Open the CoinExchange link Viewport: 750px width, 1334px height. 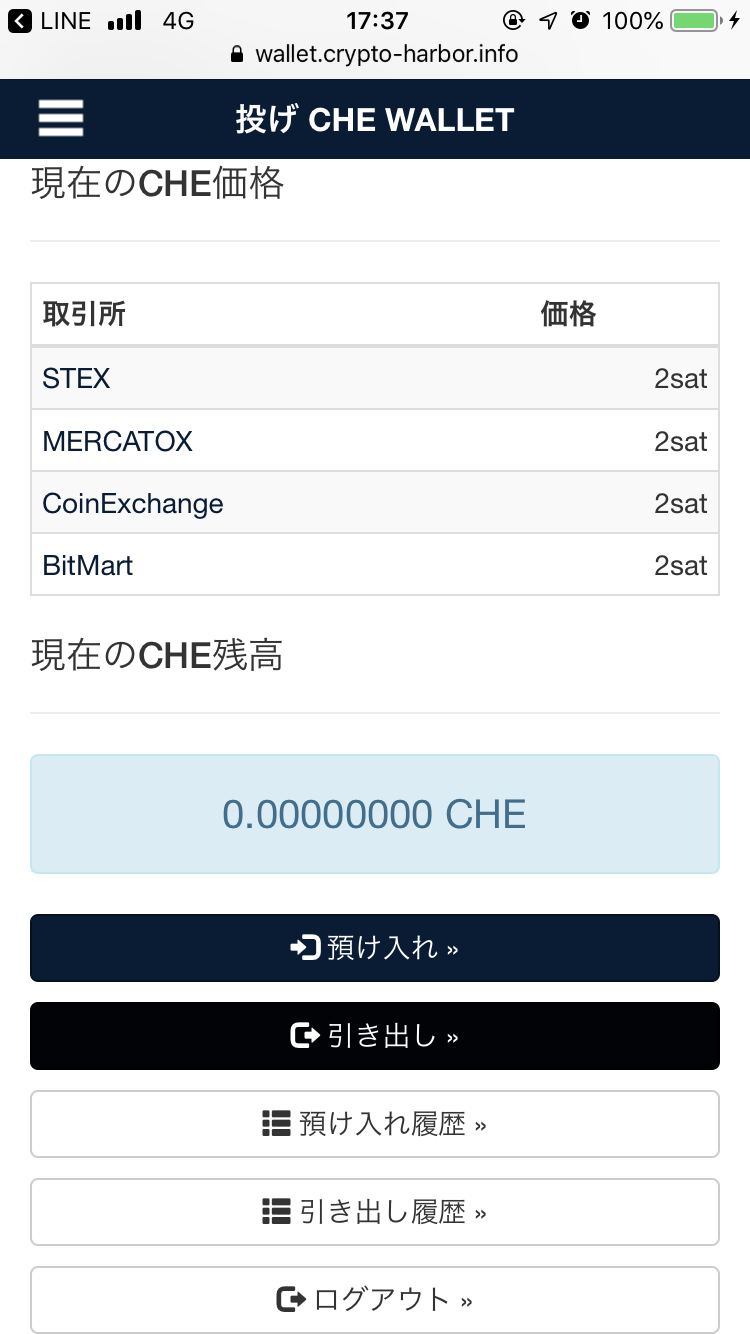tap(133, 503)
